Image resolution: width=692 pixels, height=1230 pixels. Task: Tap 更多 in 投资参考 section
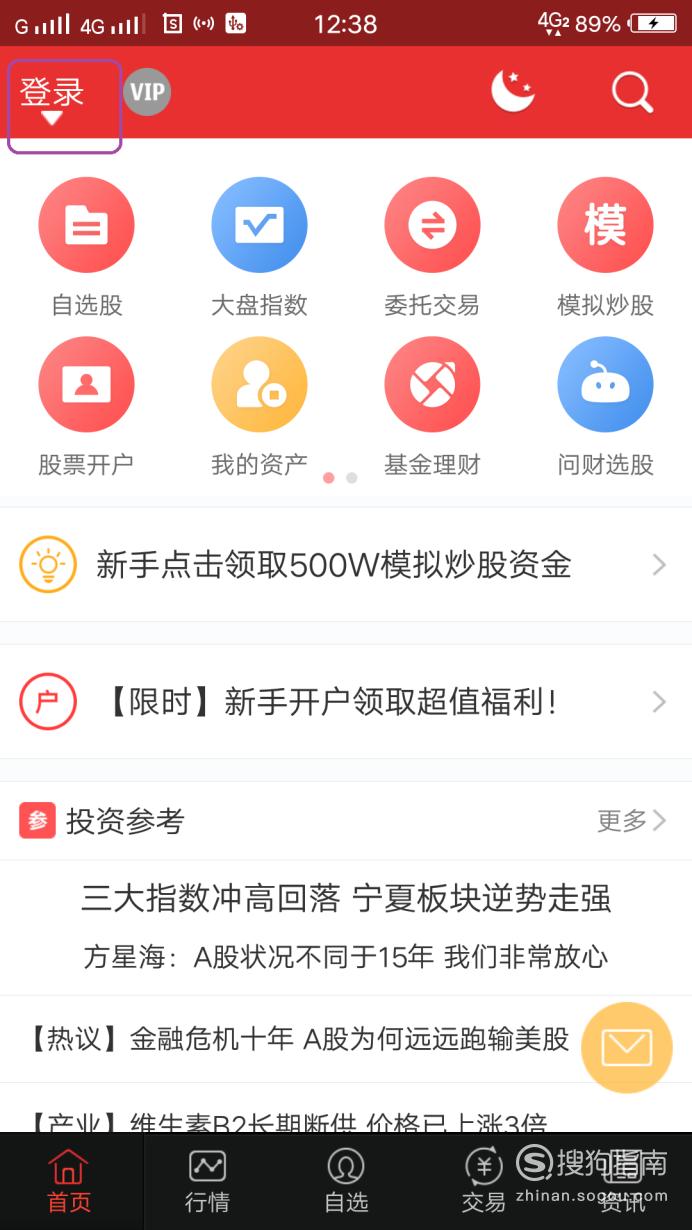[x=631, y=821]
